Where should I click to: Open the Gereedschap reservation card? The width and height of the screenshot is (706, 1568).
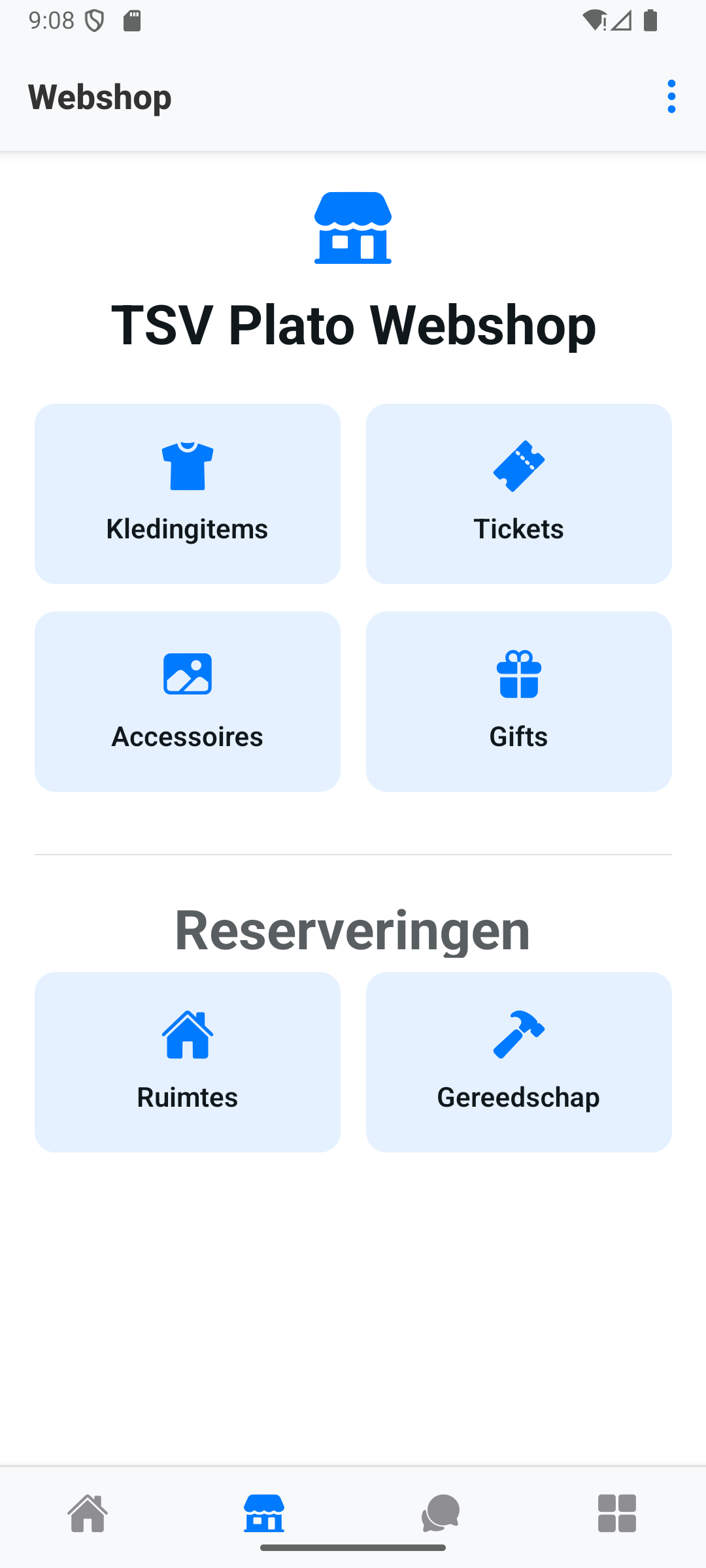(518, 1062)
